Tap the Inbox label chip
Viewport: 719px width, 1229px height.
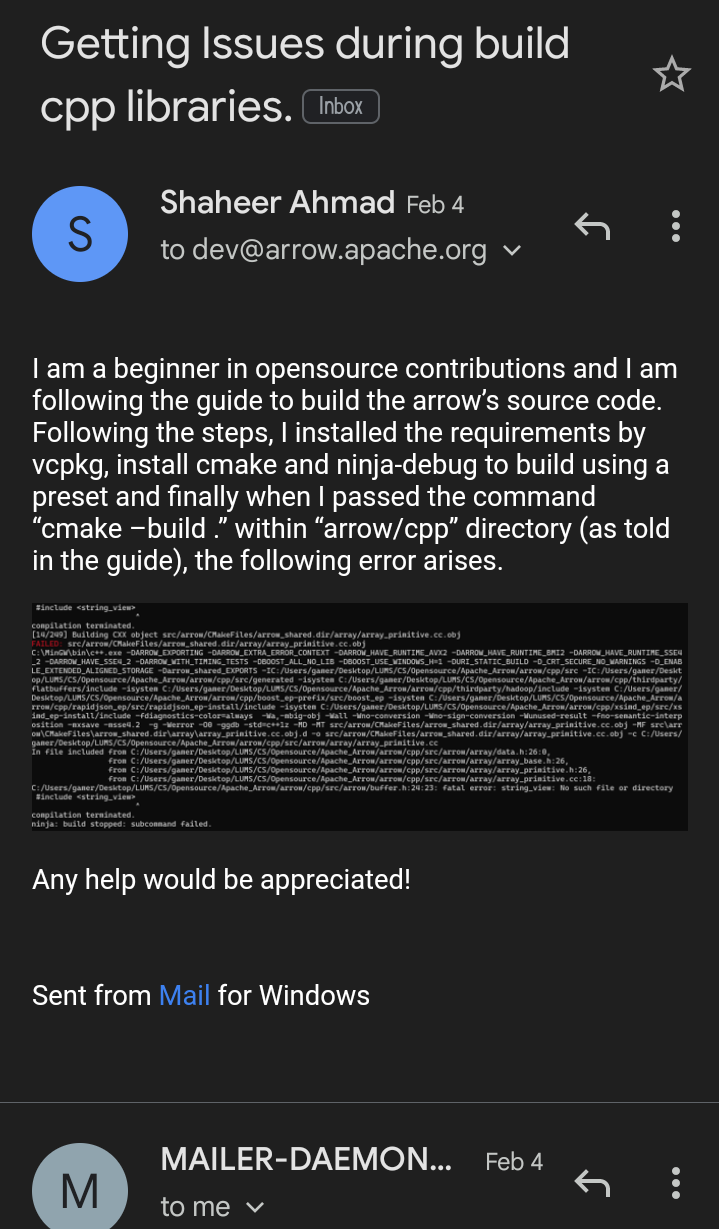tap(341, 106)
